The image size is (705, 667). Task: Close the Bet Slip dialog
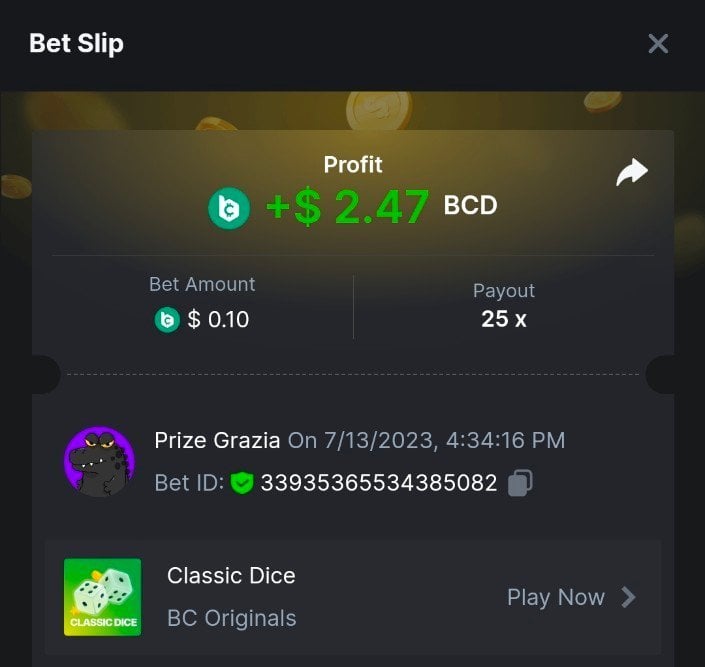(658, 44)
